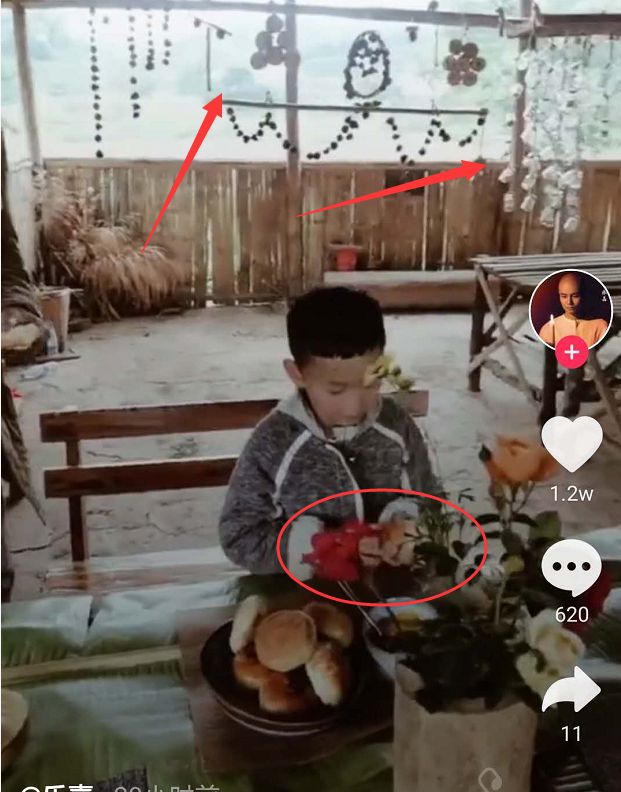Like the video with 1.2w likes
The width and height of the screenshot is (621, 792).
coord(571,443)
